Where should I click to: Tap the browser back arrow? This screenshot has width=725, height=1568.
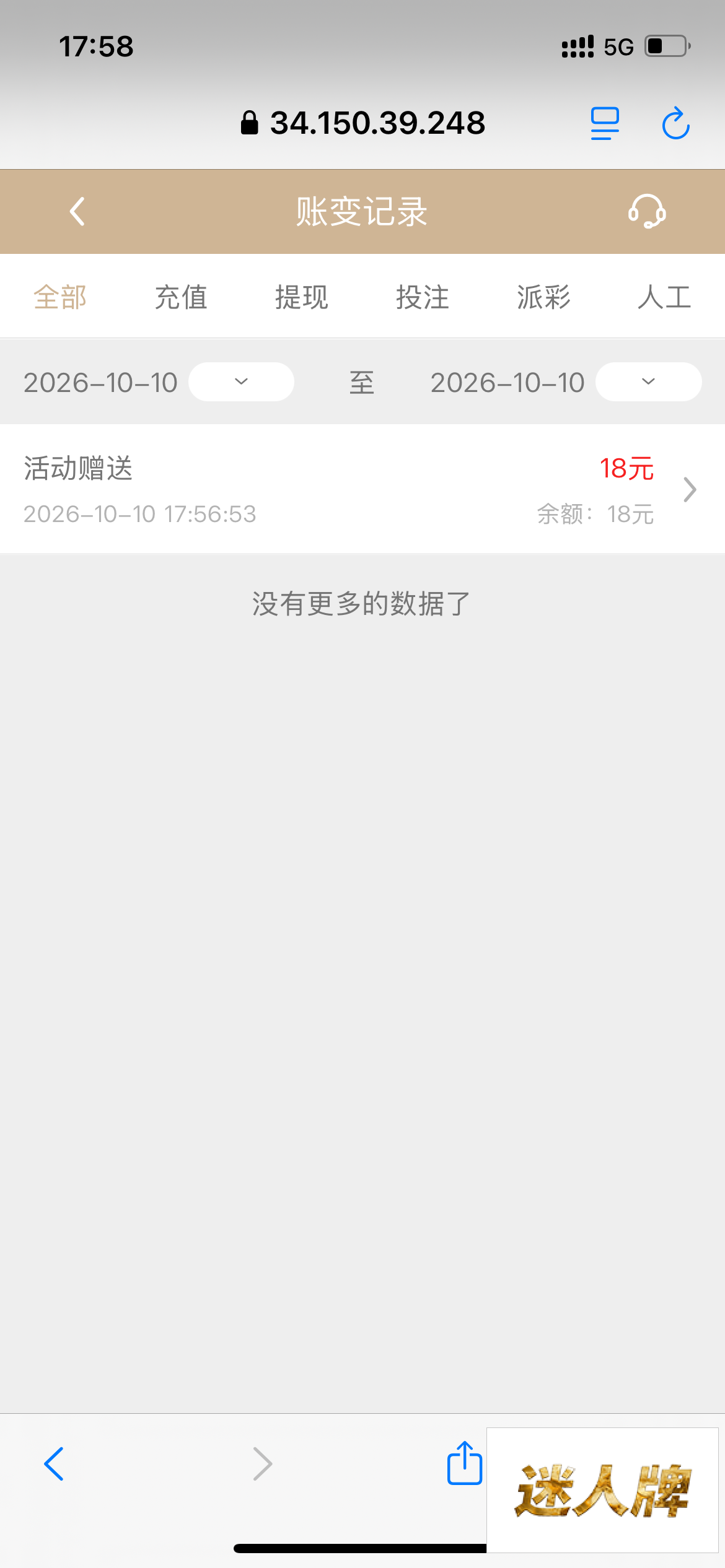coord(54,1464)
